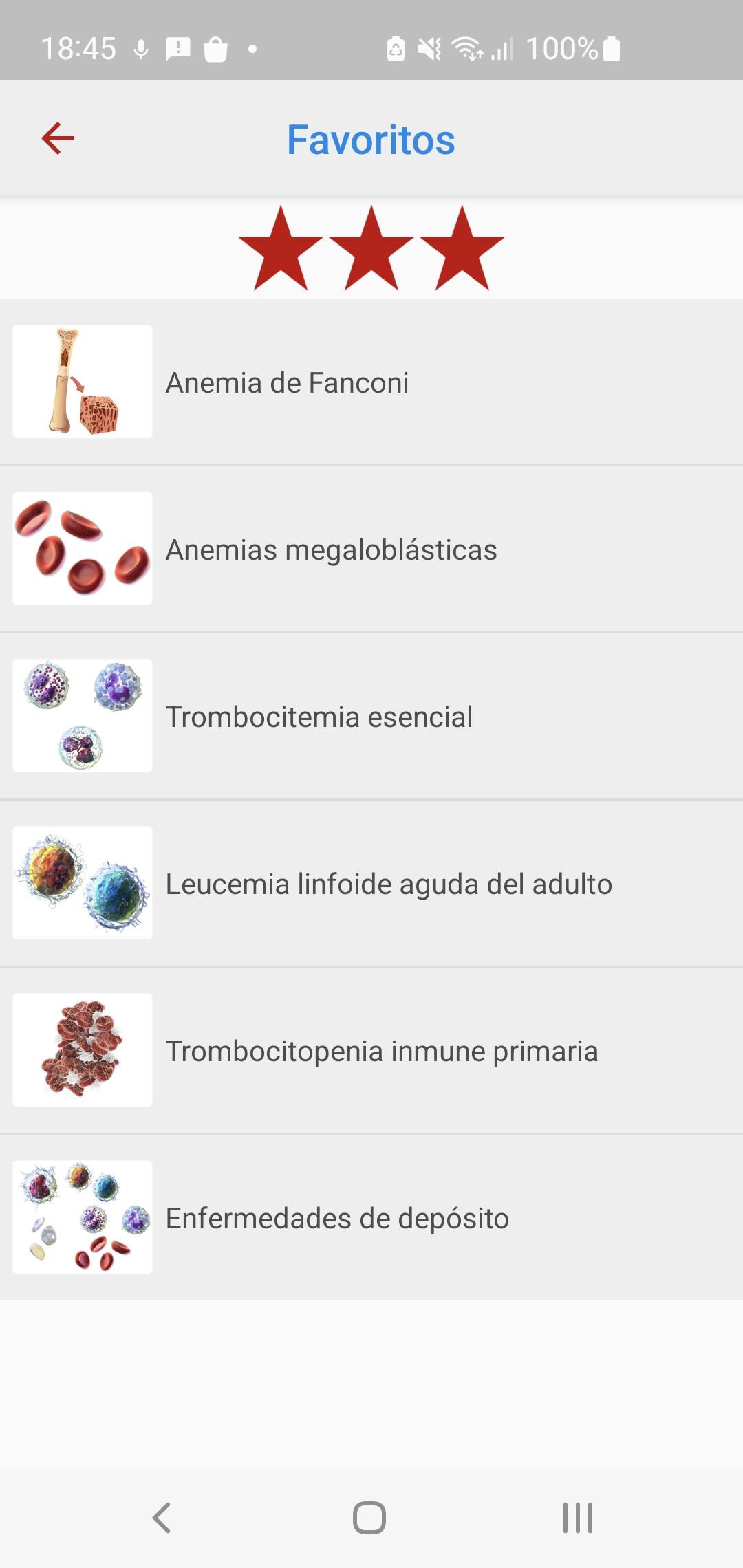Viewport: 743px width, 1568px height.
Task: Open recent apps from navigation bar
Action: (x=578, y=1517)
